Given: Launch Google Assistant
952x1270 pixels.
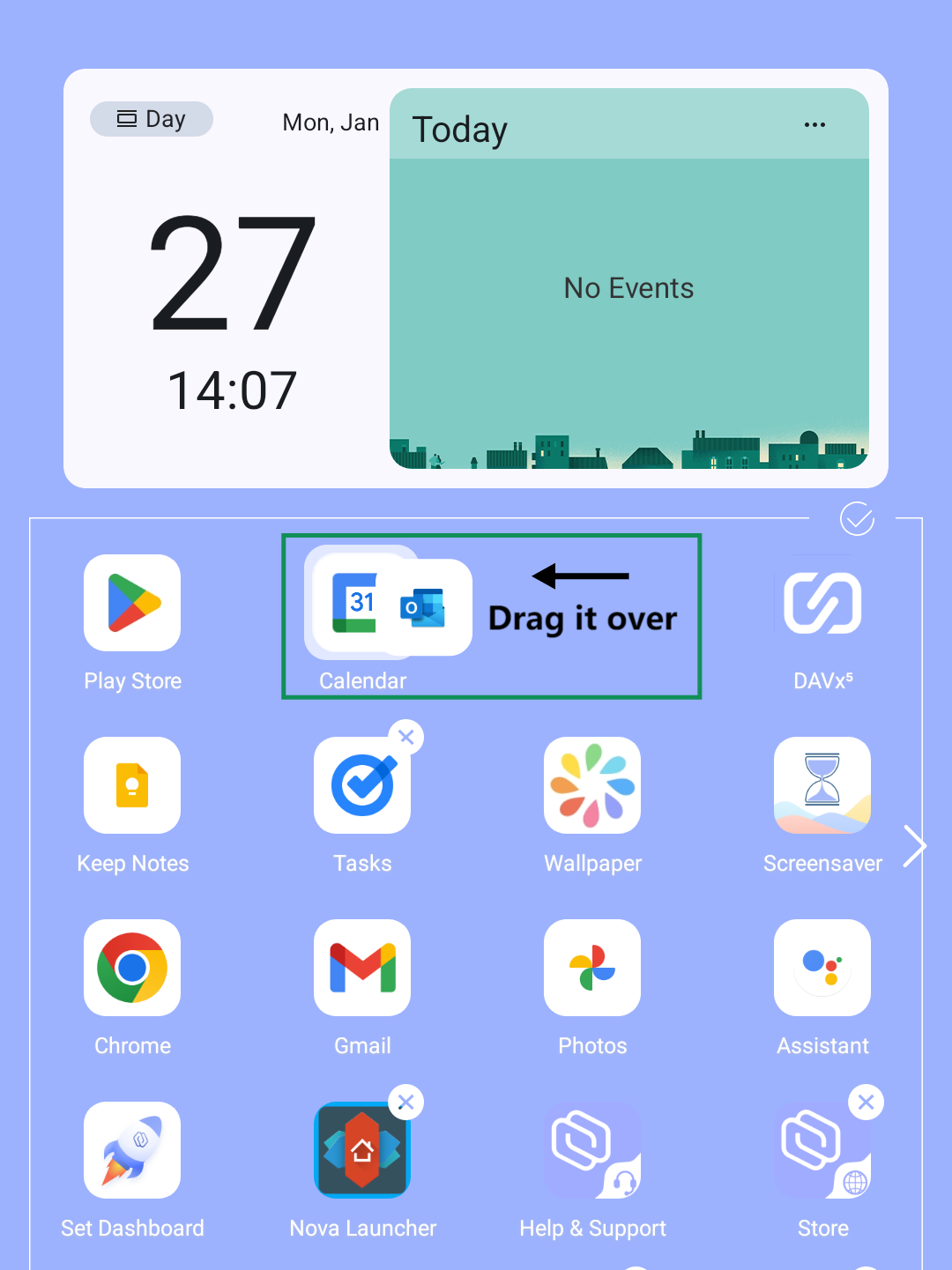Looking at the screenshot, I should pyautogui.click(x=822, y=969).
